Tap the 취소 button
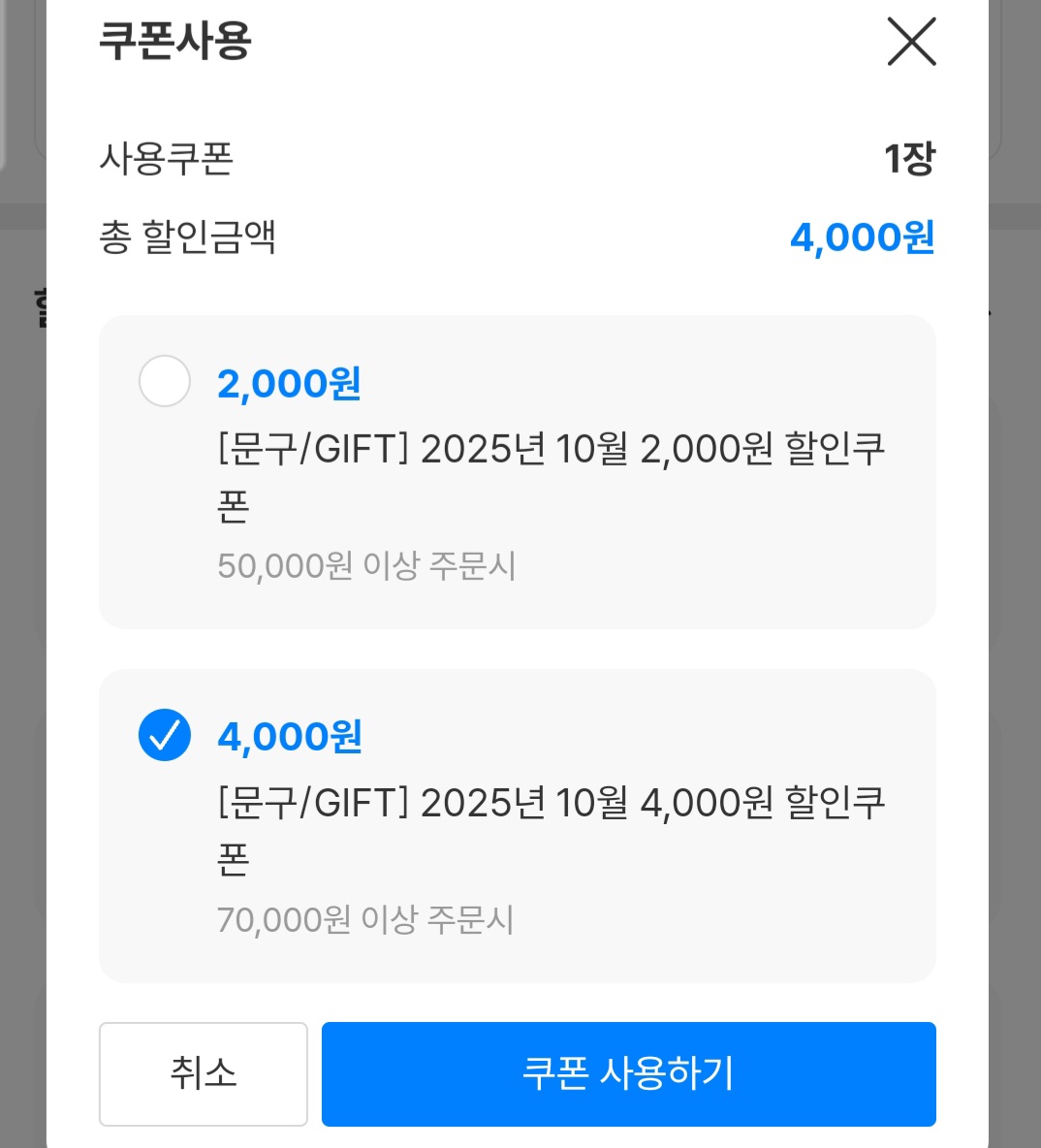Image resolution: width=1041 pixels, height=1148 pixels. pos(204,1073)
